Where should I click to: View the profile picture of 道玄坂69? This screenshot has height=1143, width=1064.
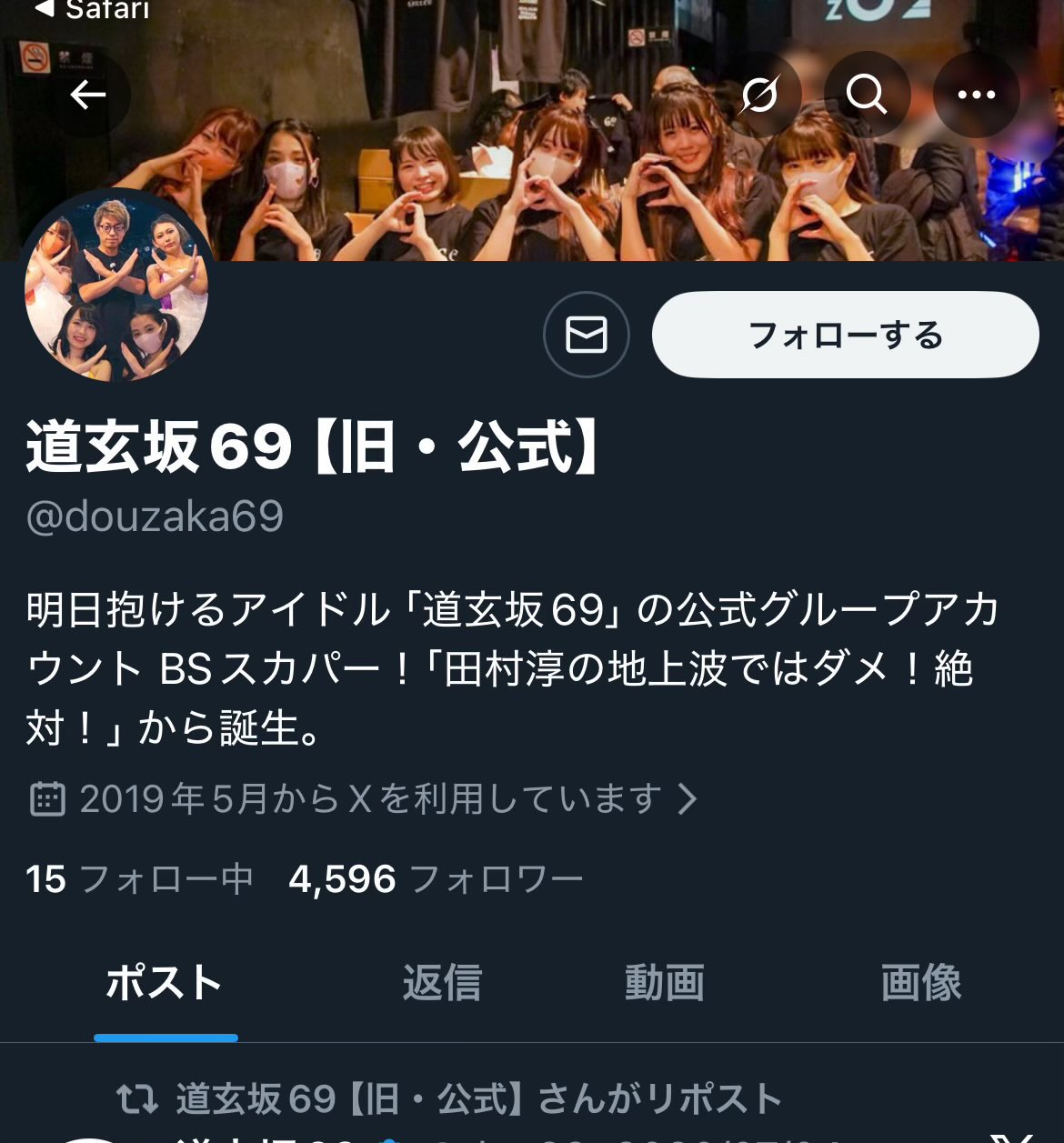[116, 289]
